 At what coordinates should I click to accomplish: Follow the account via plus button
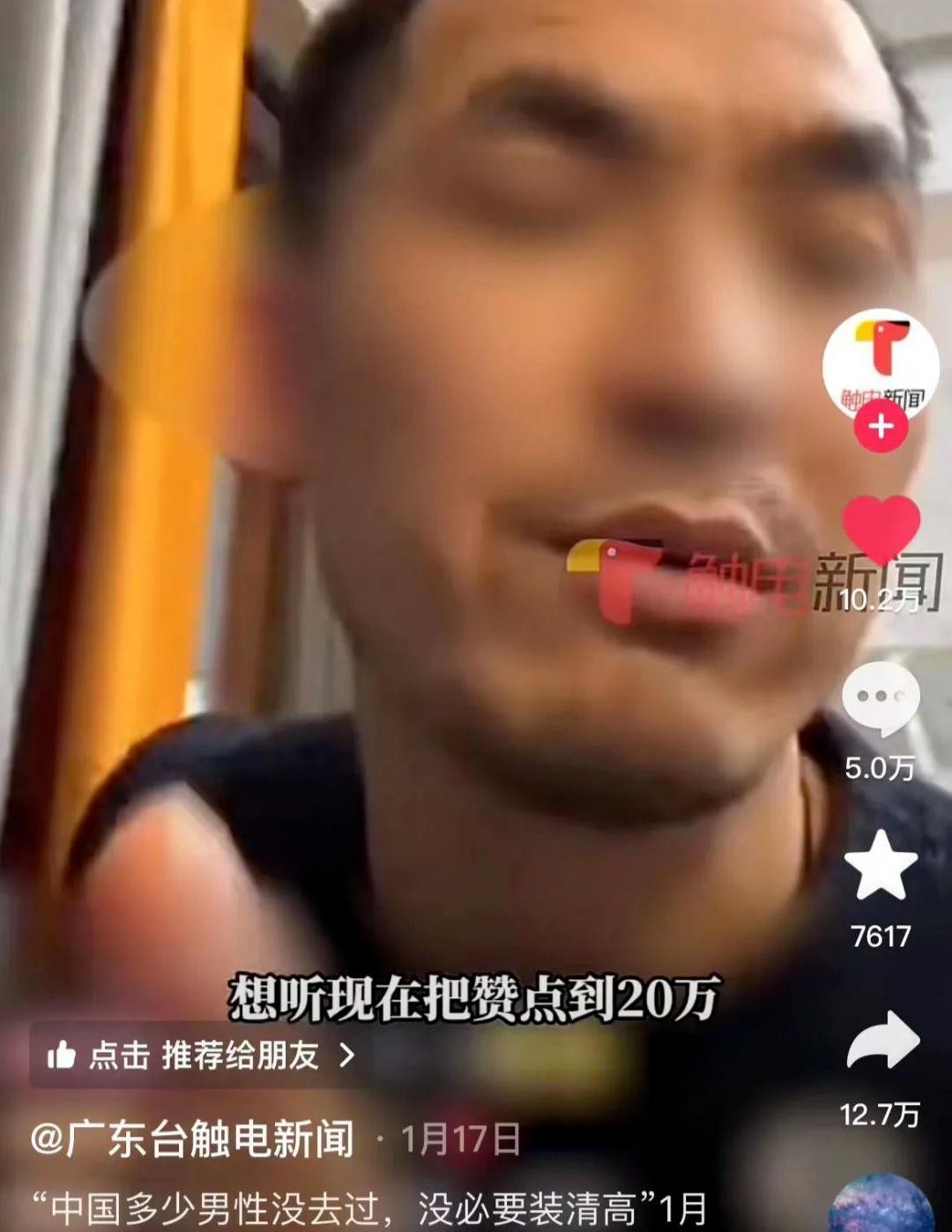(x=881, y=428)
